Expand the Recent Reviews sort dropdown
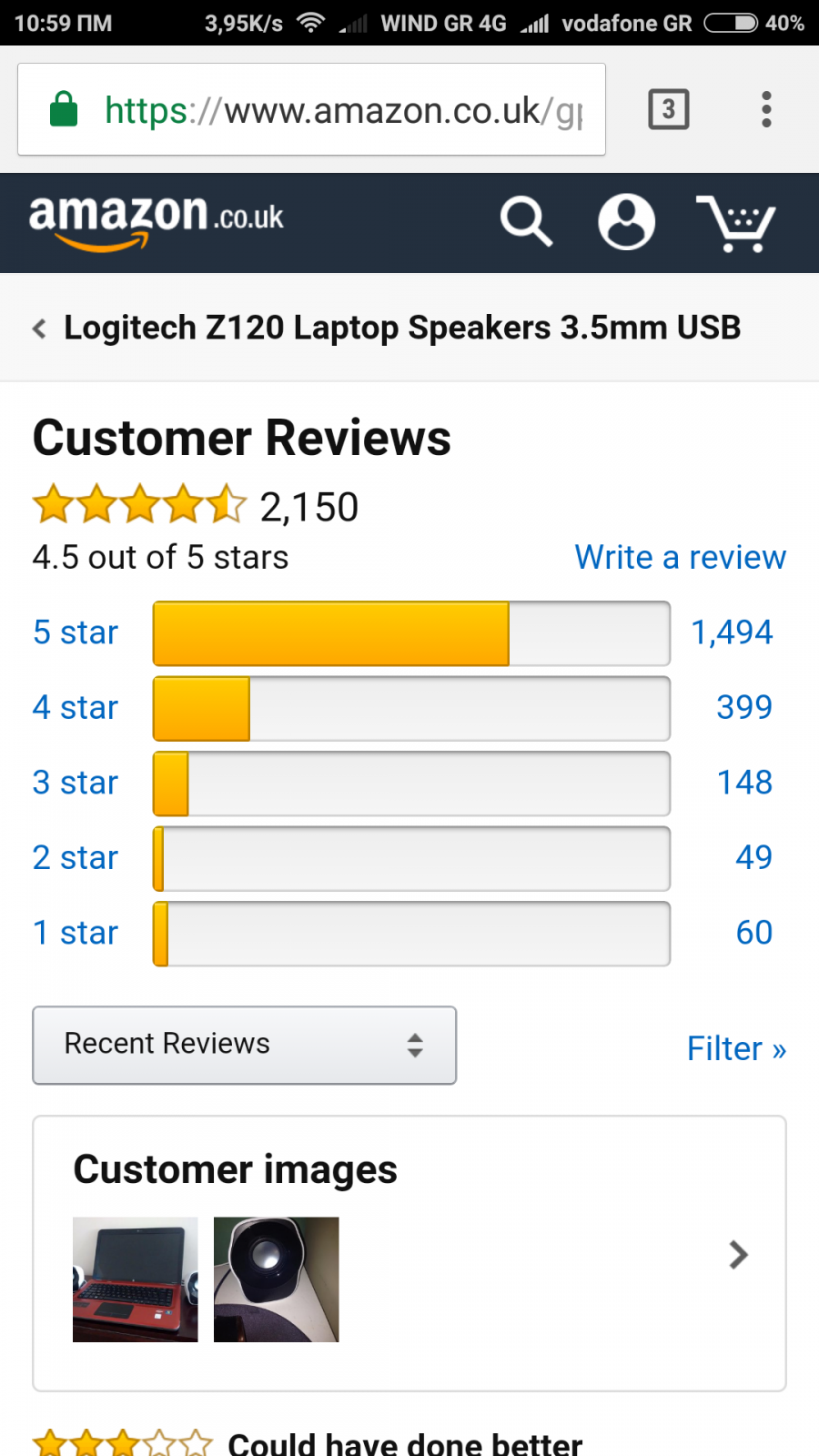The width and height of the screenshot is (819, 1456). (x=245, y=1045)
